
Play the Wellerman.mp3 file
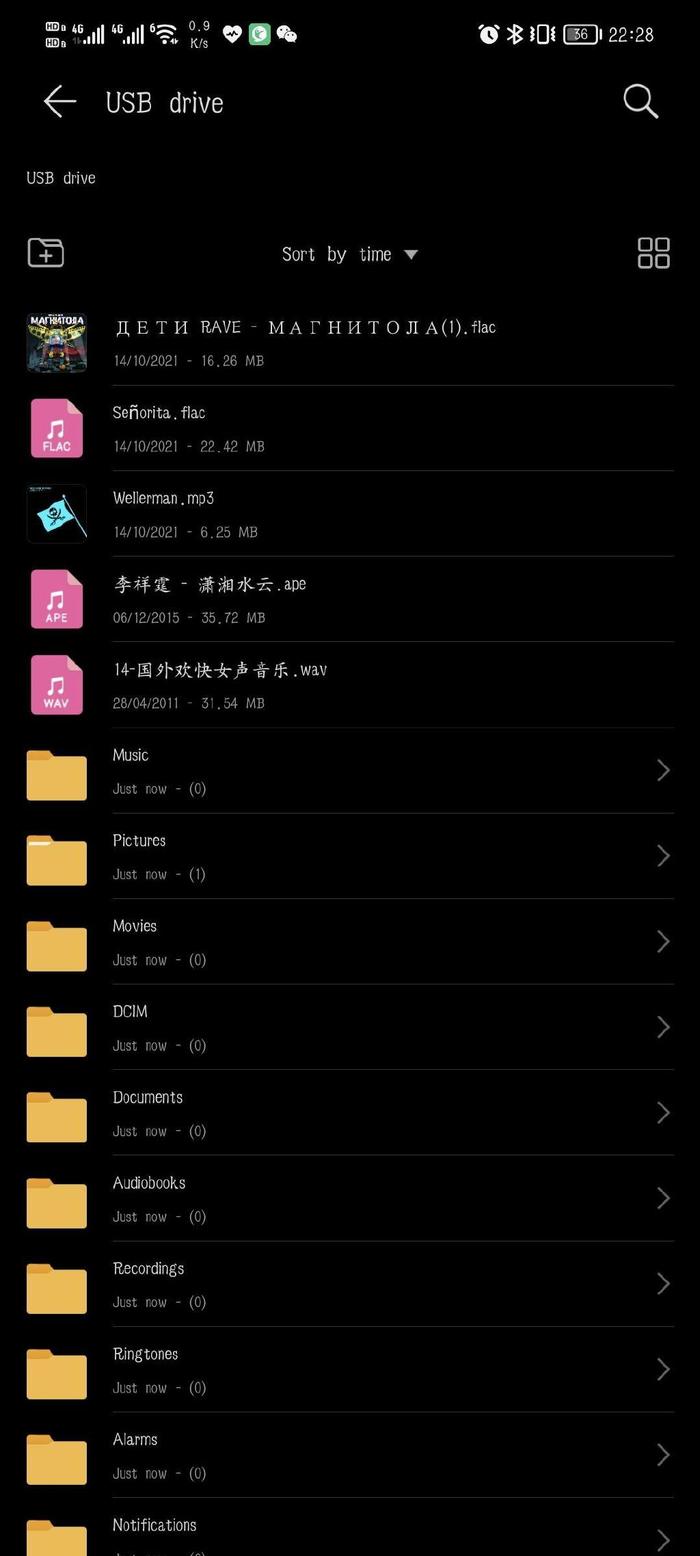click(x=350, y=514)
